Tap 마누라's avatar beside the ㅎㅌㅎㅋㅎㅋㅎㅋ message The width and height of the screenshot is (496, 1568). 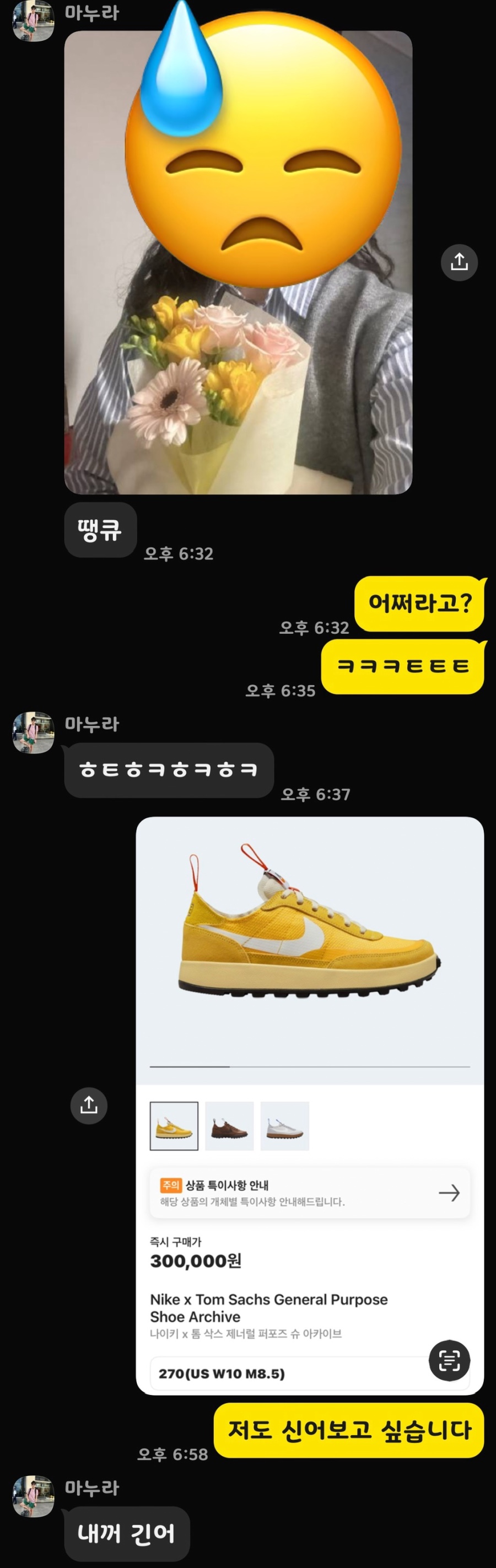pos(34,732)
